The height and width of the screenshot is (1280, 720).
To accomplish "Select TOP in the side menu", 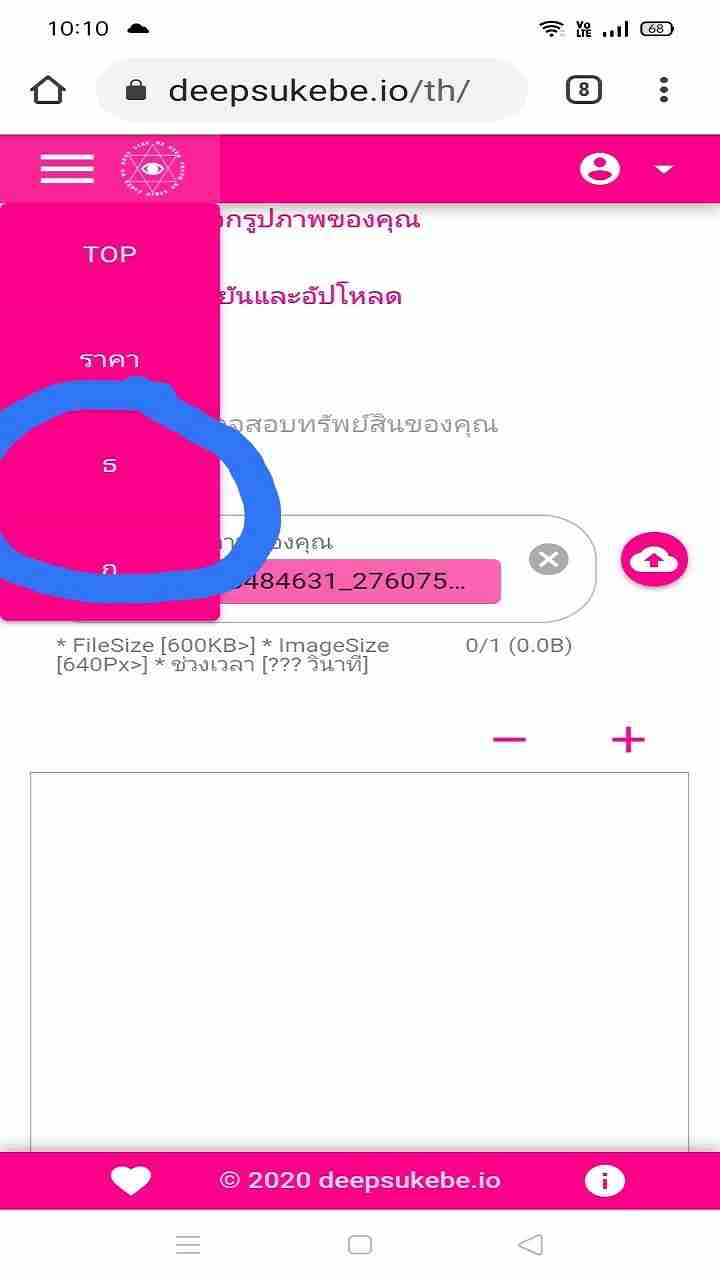I will [110, 254].
